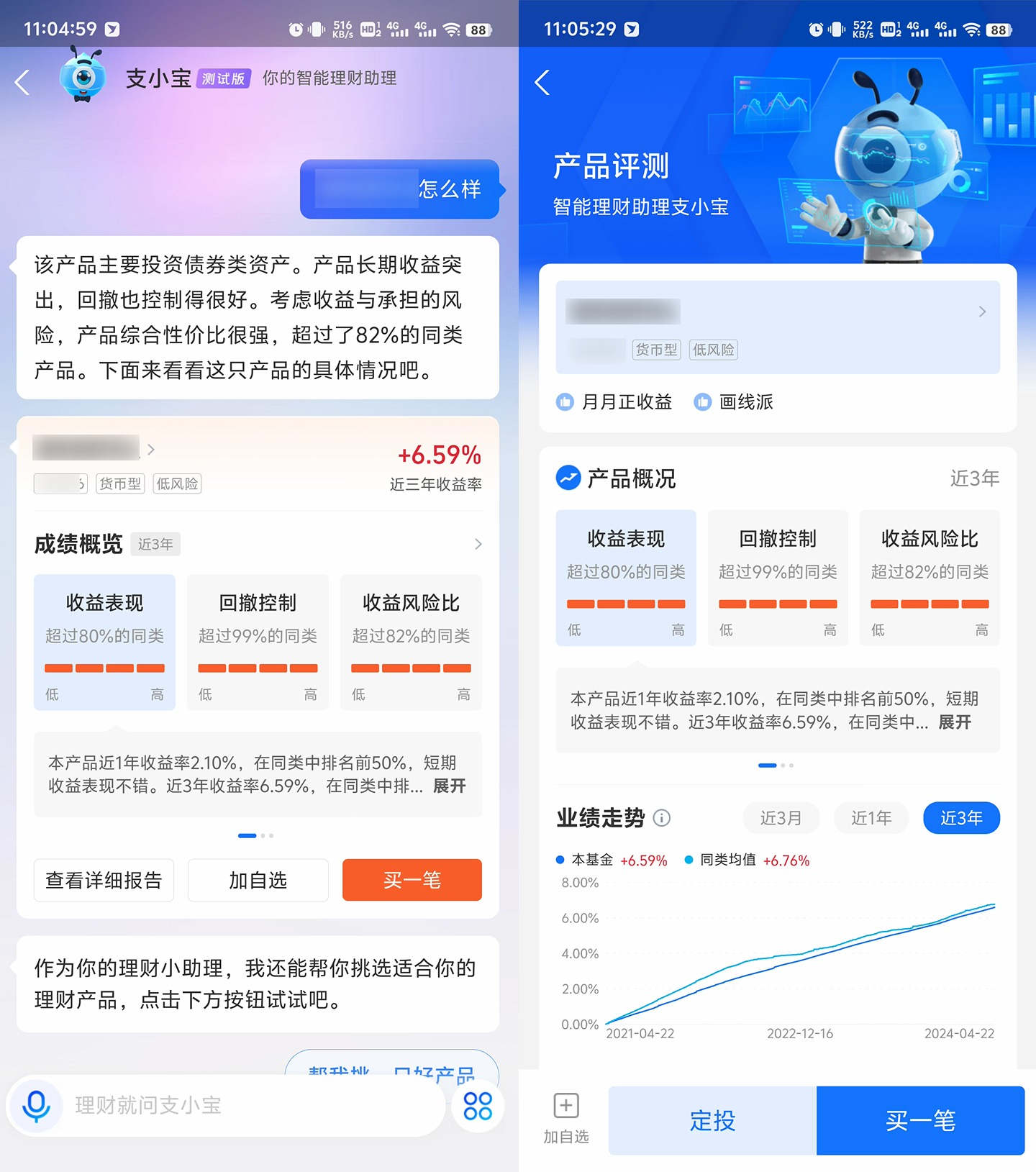Select 回撤控制 card in 产品概况
The height and width of the screenshot is (1172, 1036).
point(778,578)
